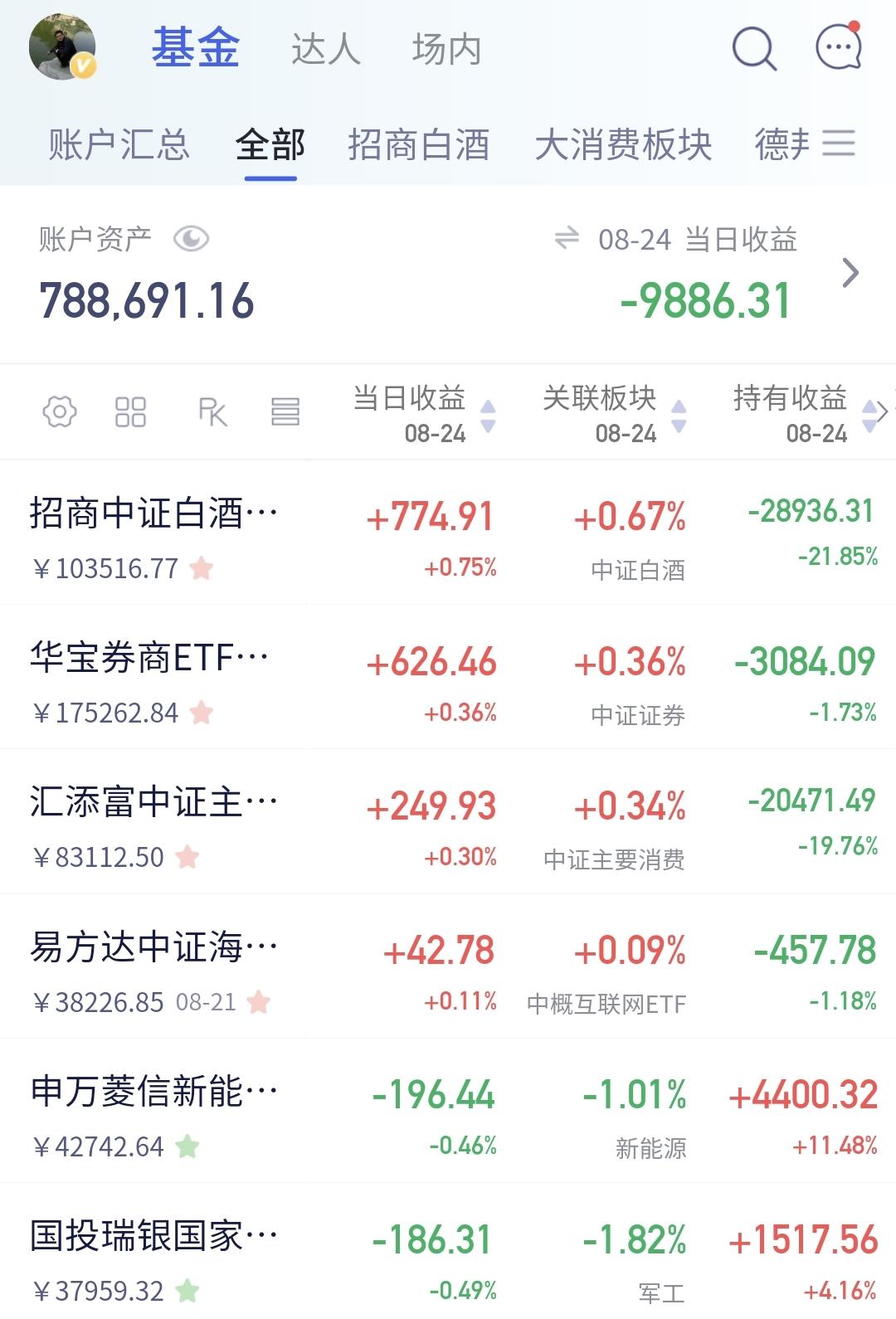The image size is (896, 1319).
Task: Sort by 当日收益 column
Action: click(x=424, y=413)
